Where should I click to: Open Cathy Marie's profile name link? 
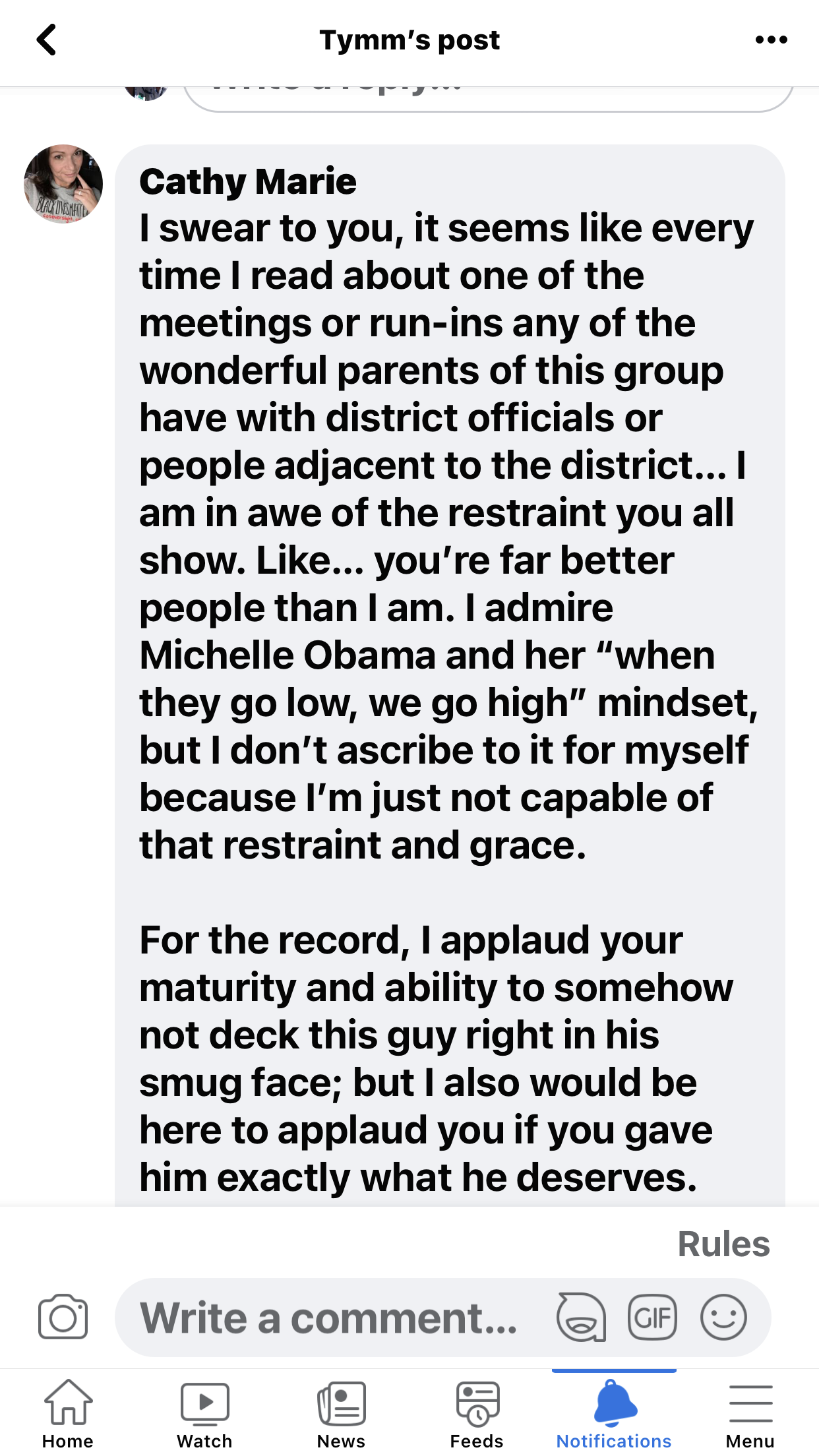tap(248, 181)
